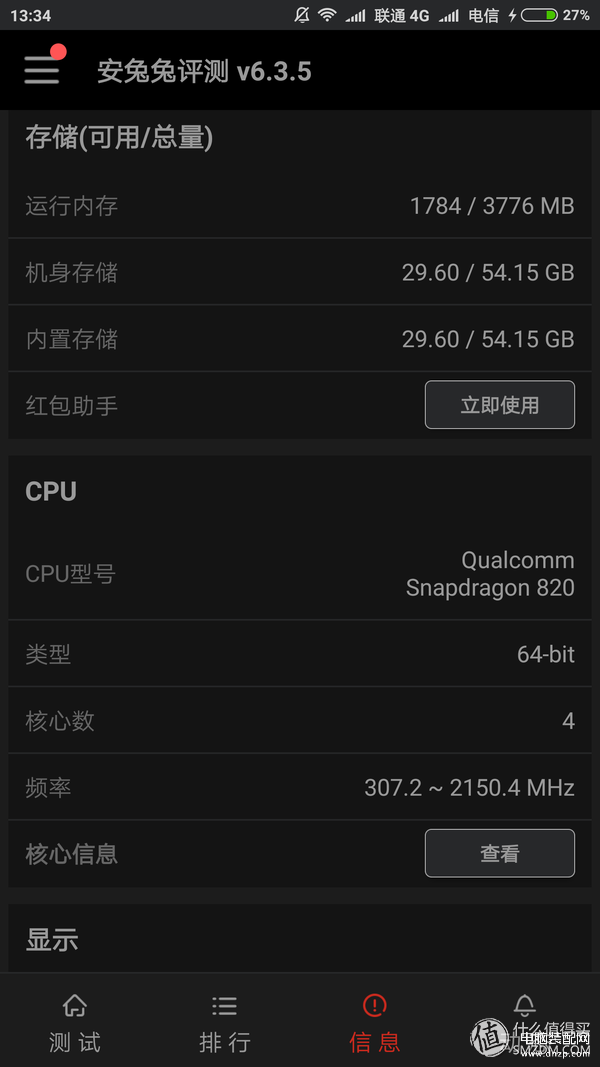This screenshot has width=600, height=1067.
Task: Tap 查看 to view 核心信息
Action: tap(499, 853)
